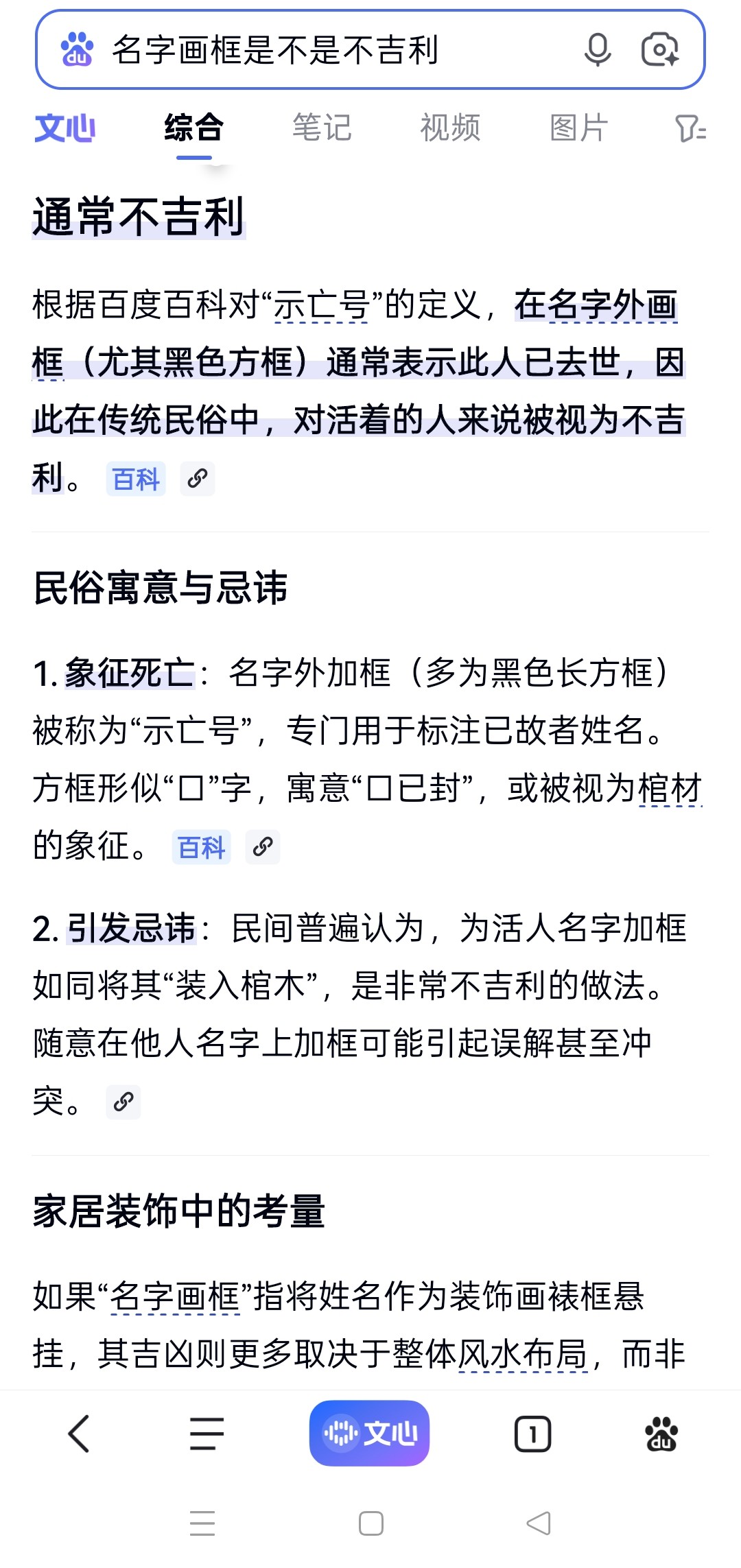Start voice search with the microphone icon
The image size is (741, 1568).
click(597, 50)
